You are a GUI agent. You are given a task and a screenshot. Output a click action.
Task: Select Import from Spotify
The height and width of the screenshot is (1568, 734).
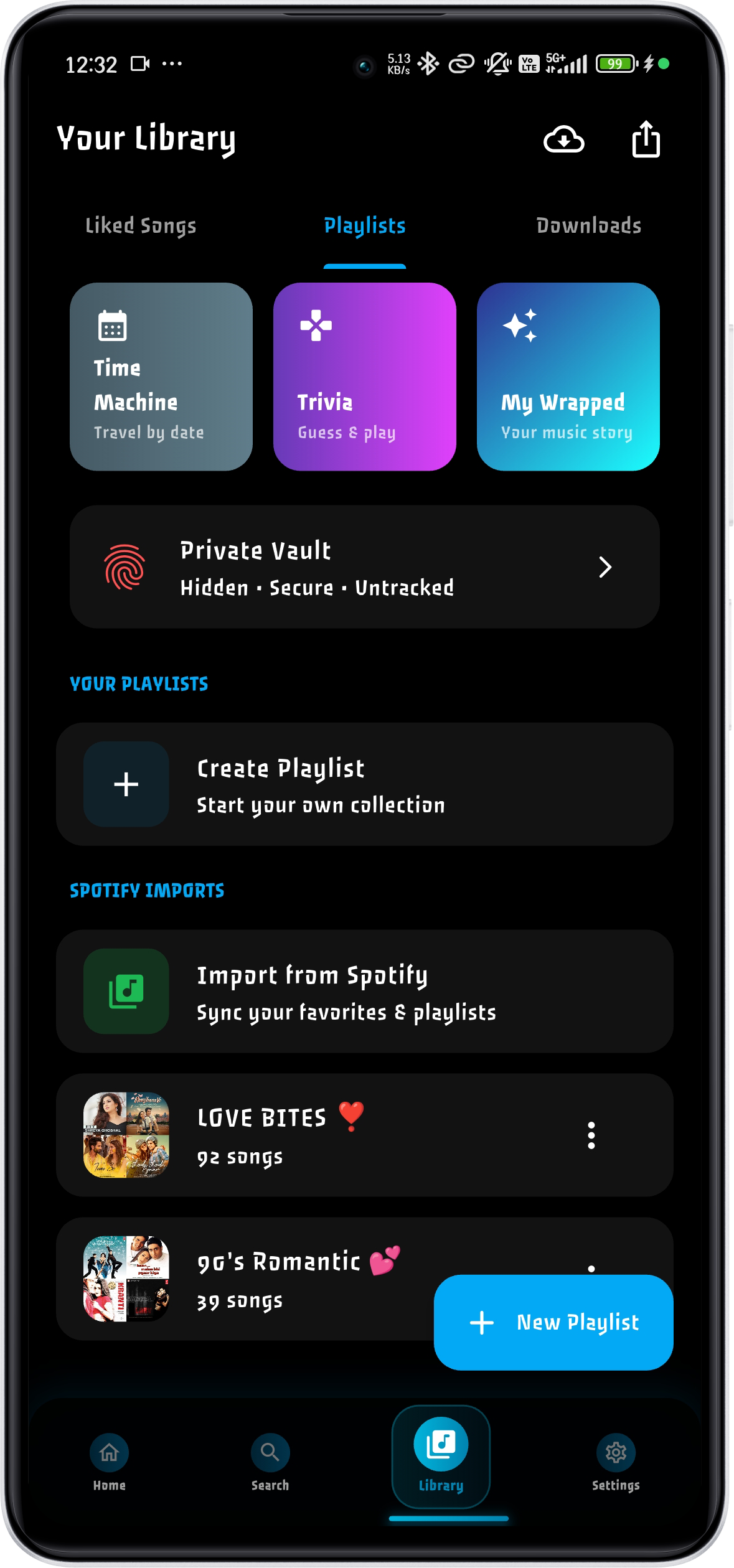364,992
